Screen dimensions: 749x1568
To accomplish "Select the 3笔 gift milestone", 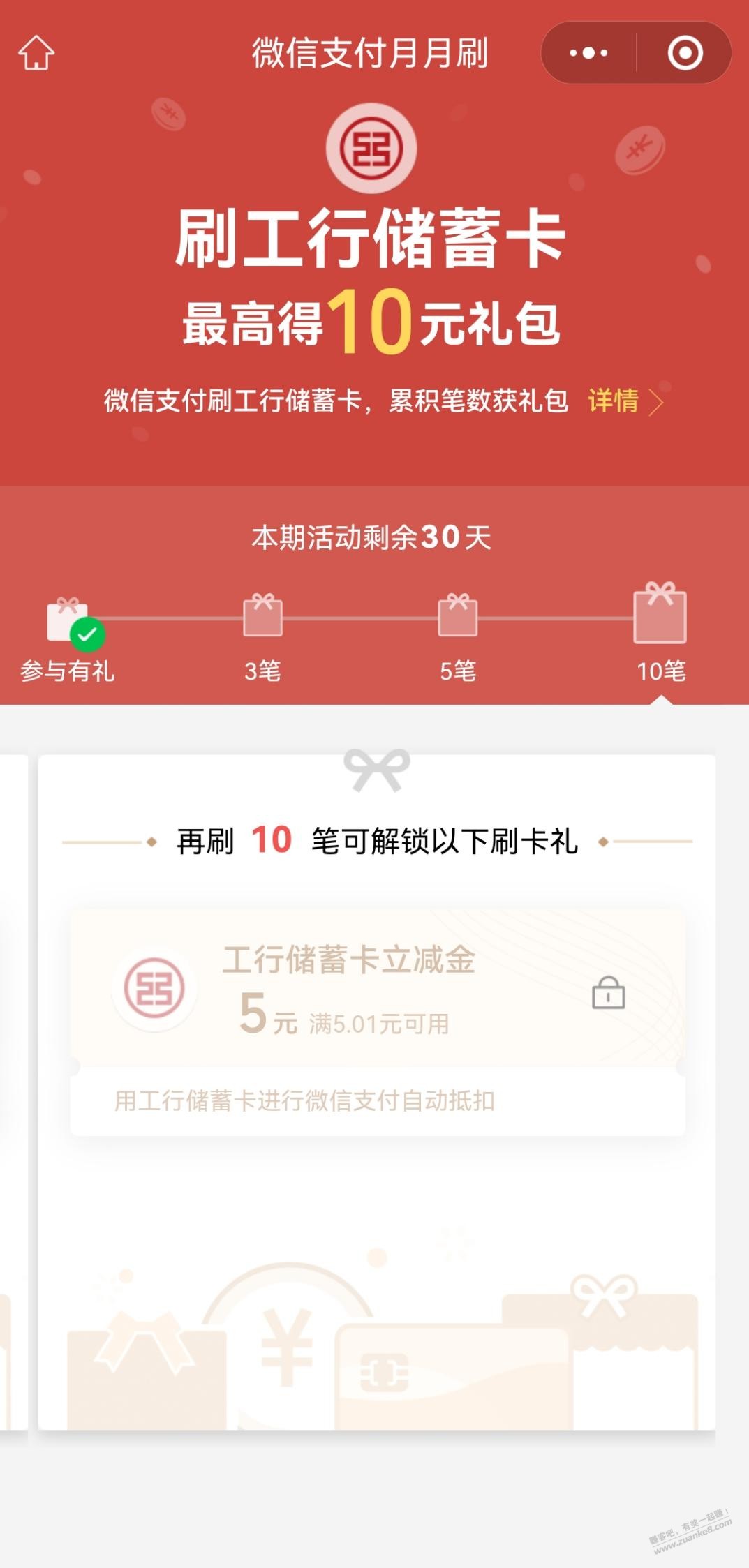I will [262, 636].
